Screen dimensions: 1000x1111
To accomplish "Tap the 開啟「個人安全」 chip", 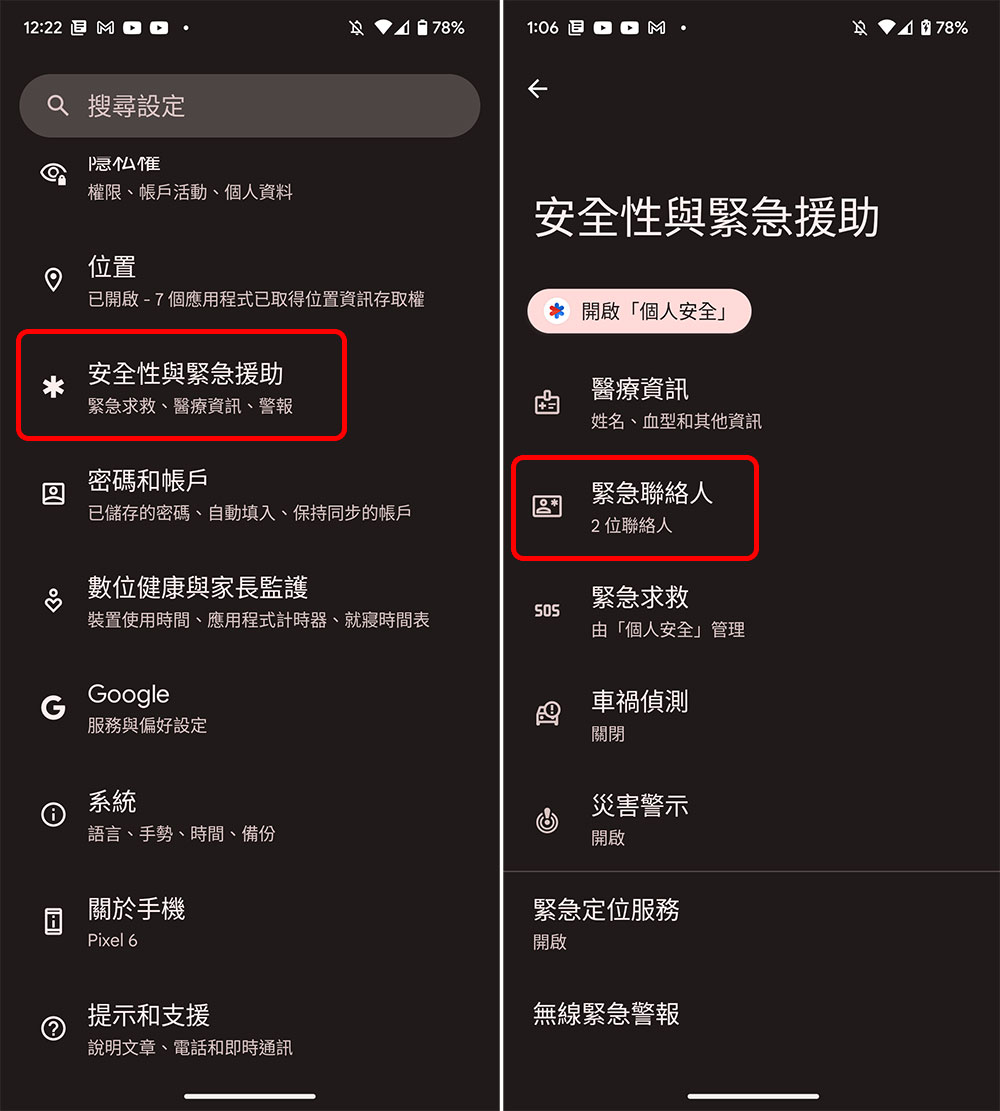I will 639,312.
